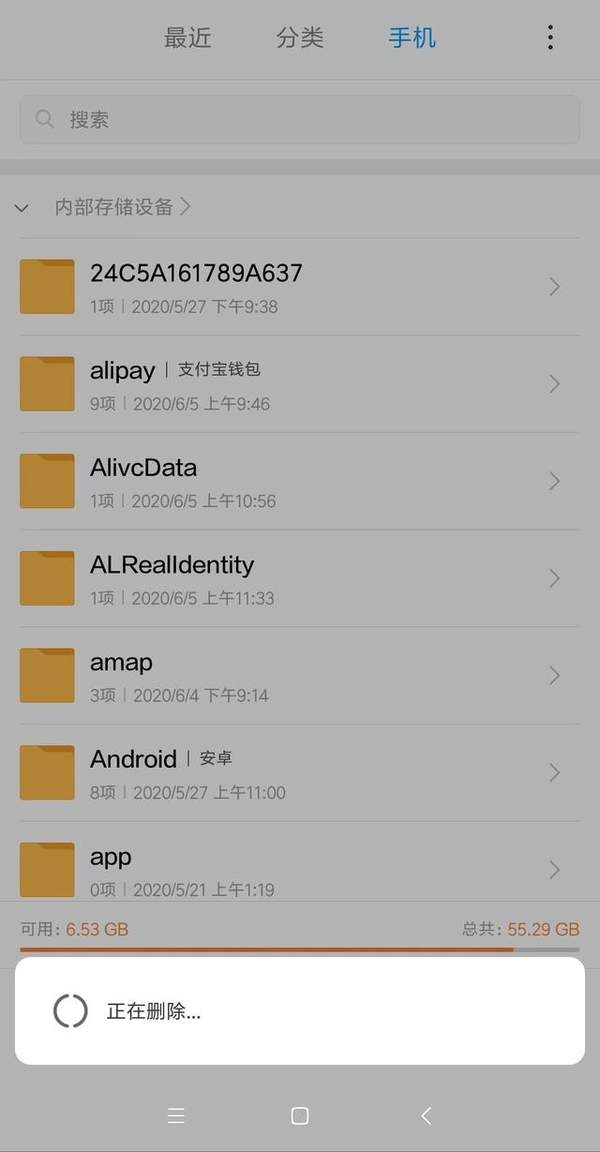The image size is (600, 1152).
Task: Open the amap folder
Action: coord(300,674)
